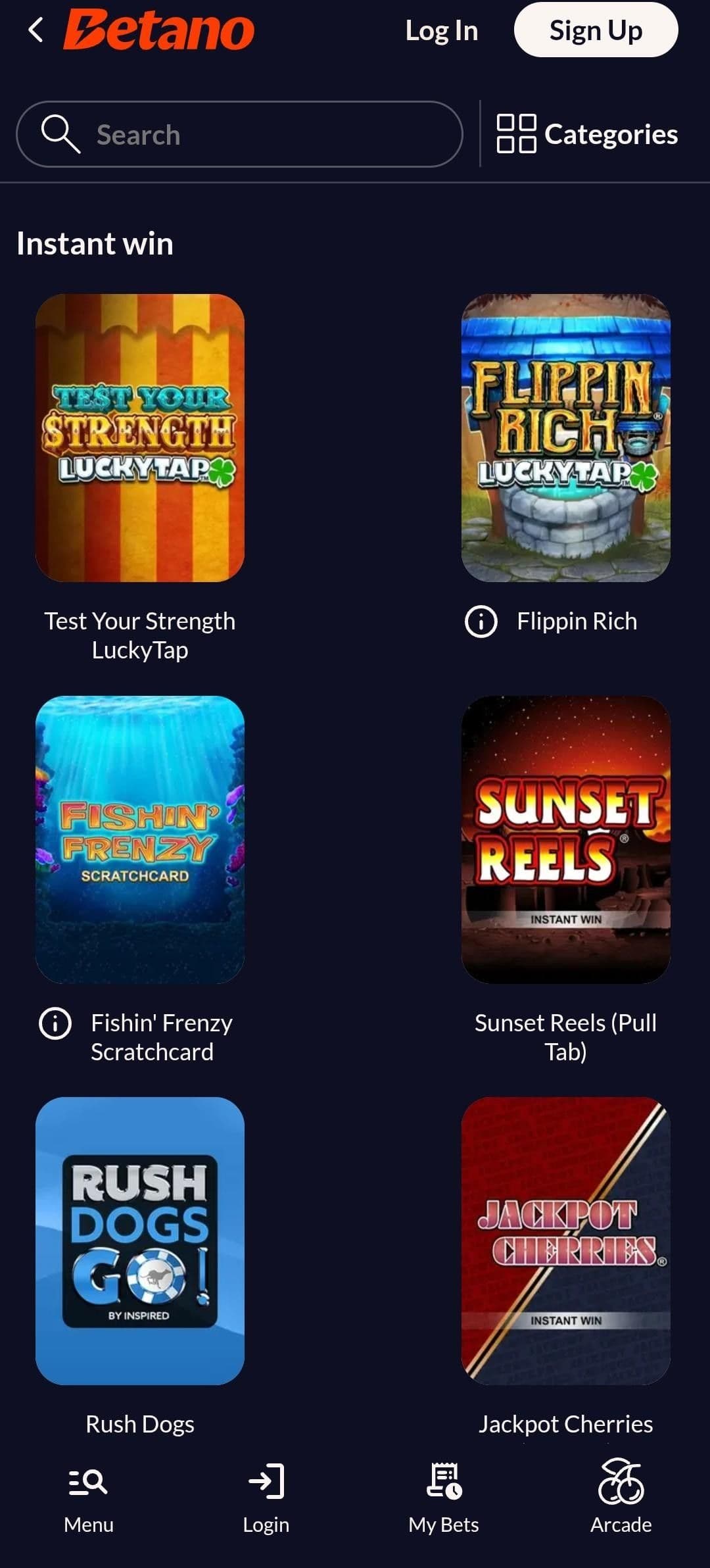Select the Jackpot Cherries game

[x=565, y=1240]
